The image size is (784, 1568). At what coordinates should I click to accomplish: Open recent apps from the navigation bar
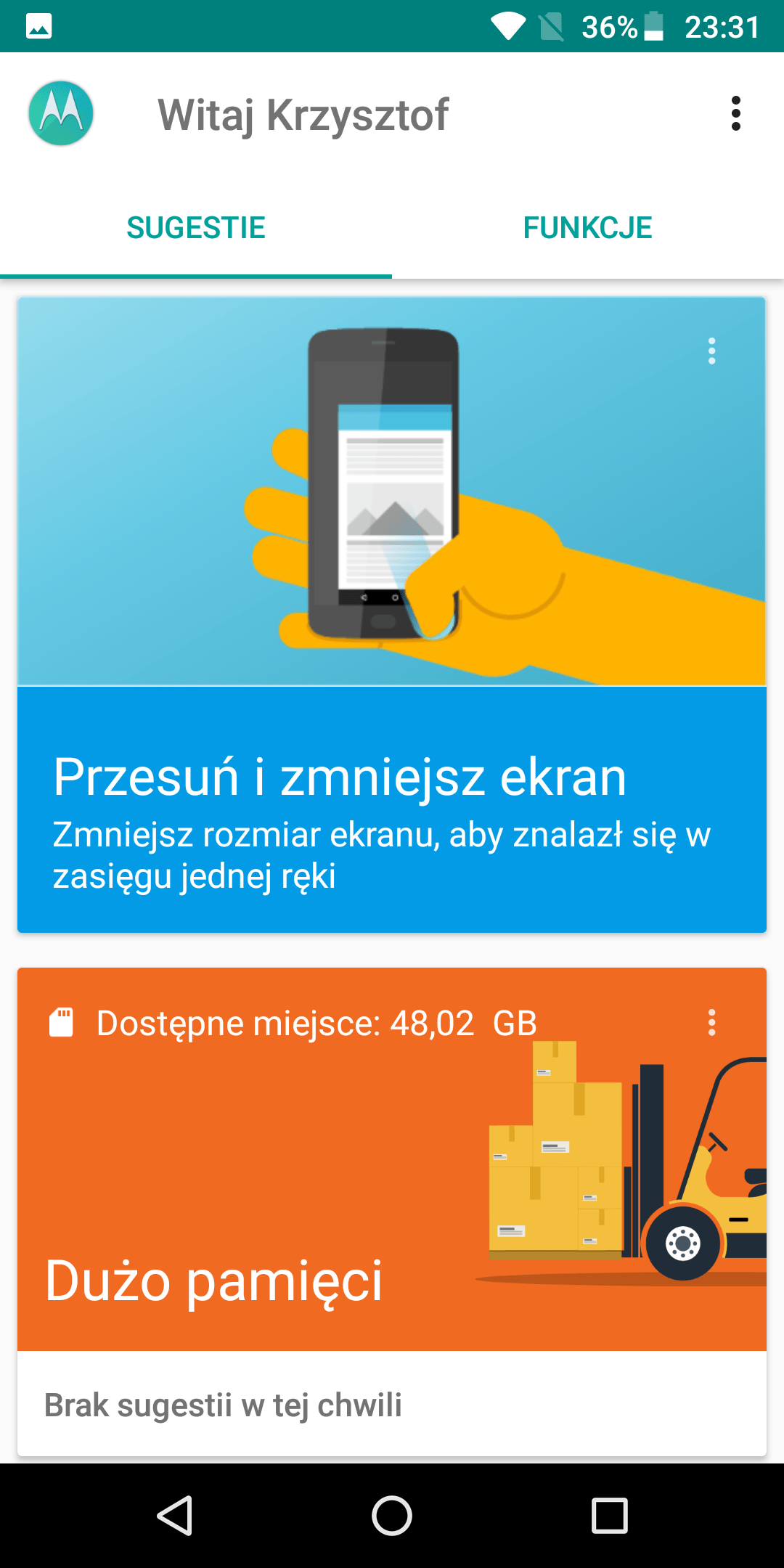(x=610, y=1516)
